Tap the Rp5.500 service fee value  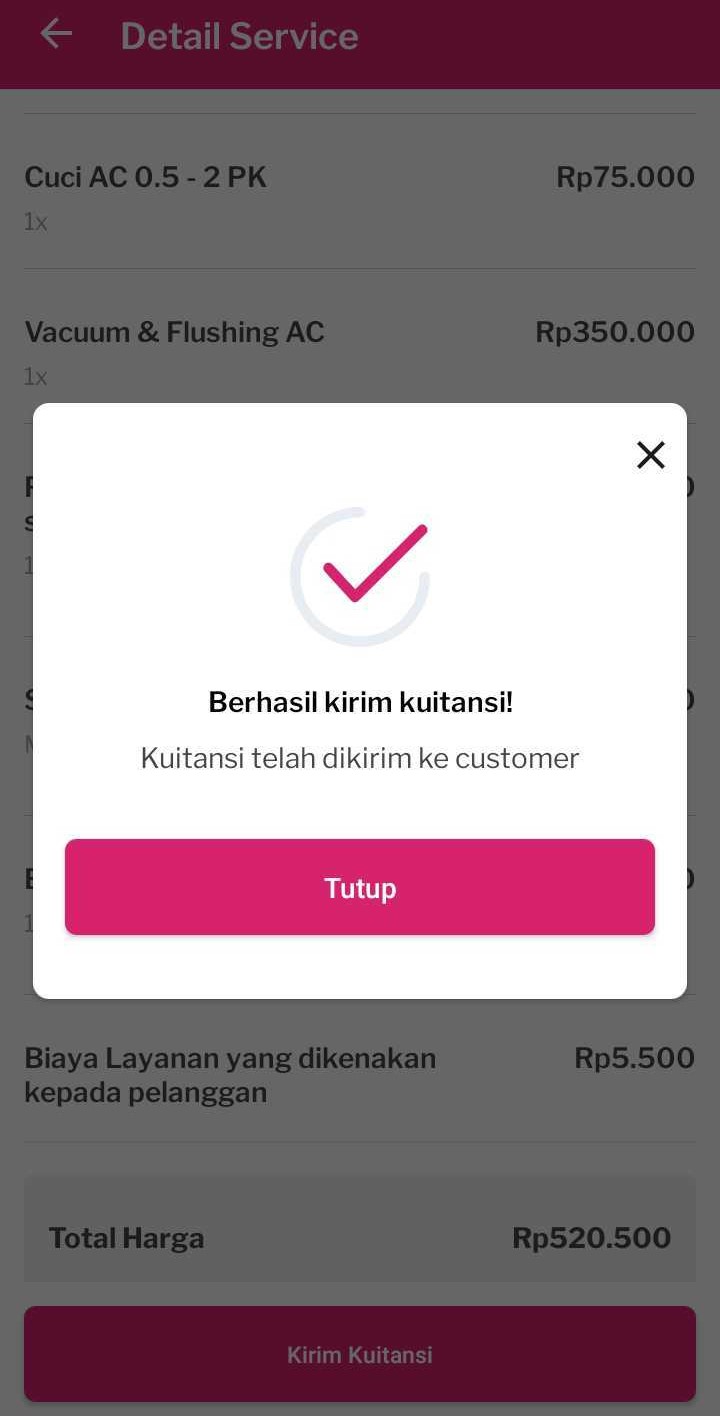[634, 1057]
